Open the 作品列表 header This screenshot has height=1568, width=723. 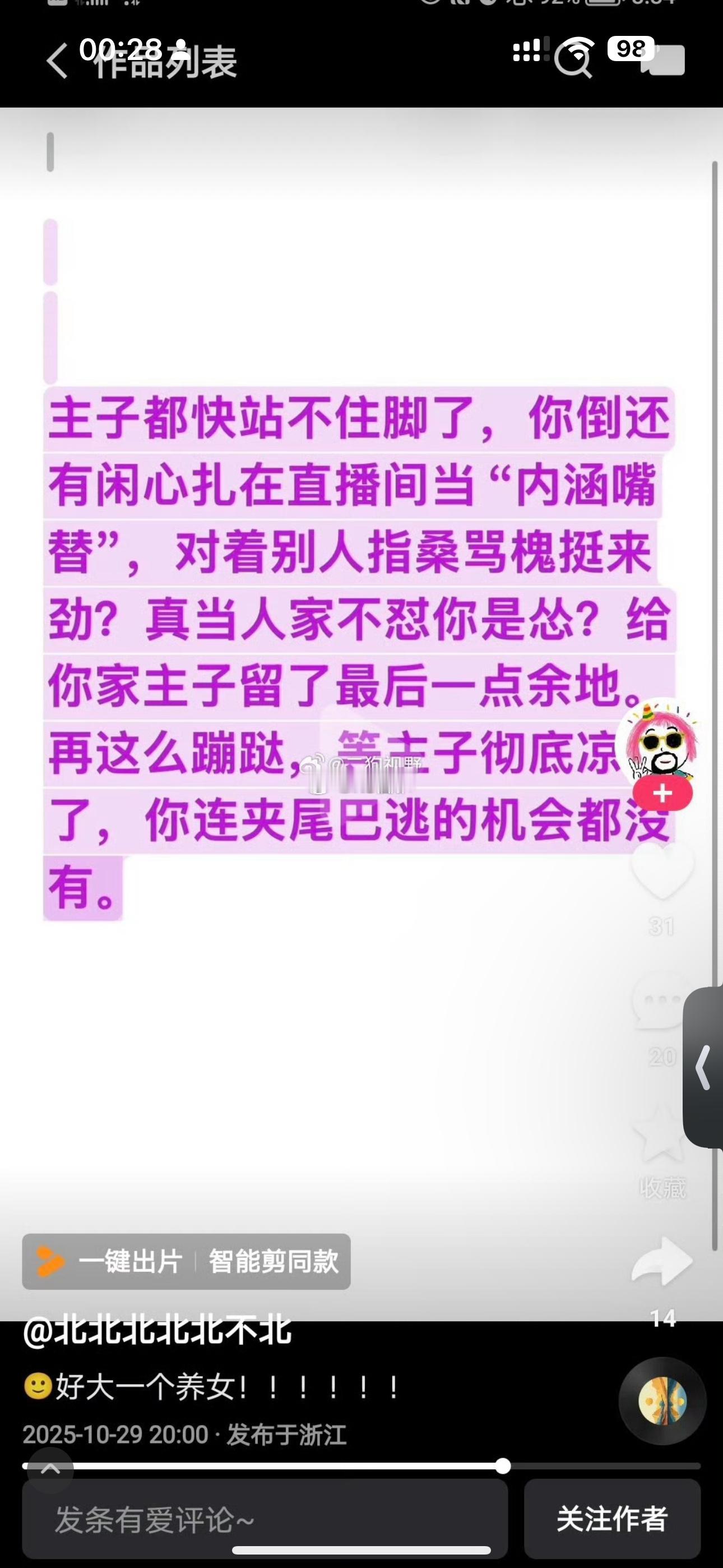click(164, 64)
